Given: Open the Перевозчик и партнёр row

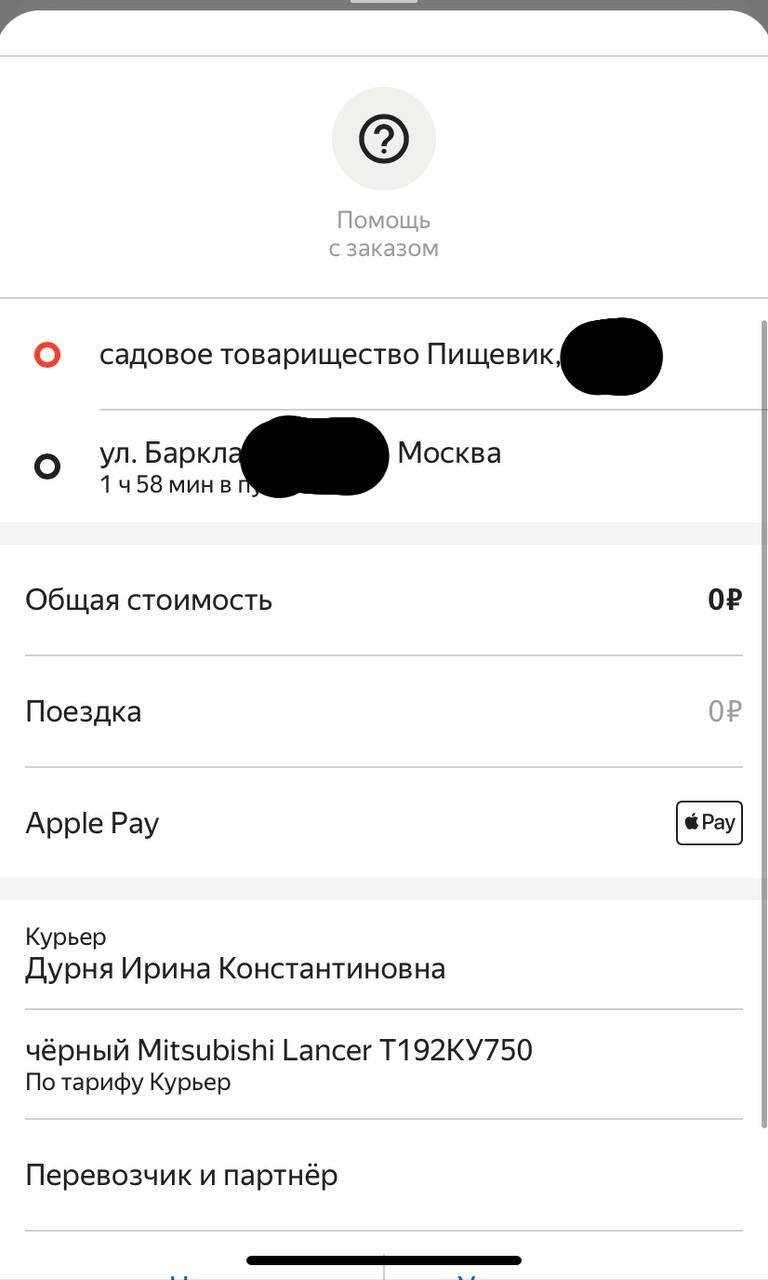Looking at the screenshot, I should pyautogui.click(x=383, y=1175).
